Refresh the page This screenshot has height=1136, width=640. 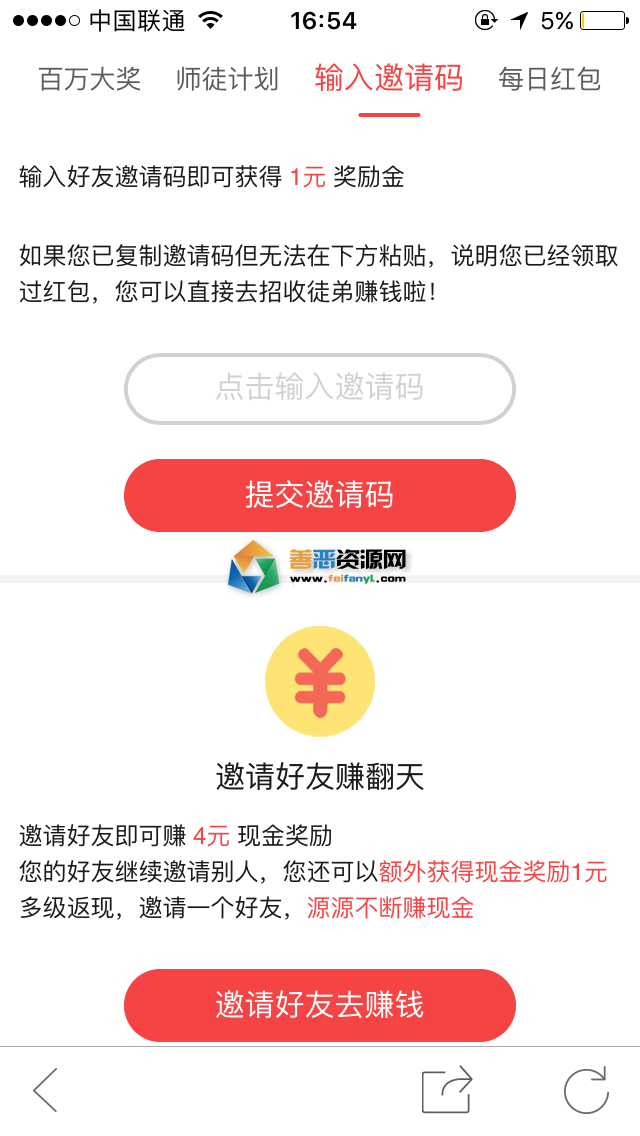(586, 1090)
